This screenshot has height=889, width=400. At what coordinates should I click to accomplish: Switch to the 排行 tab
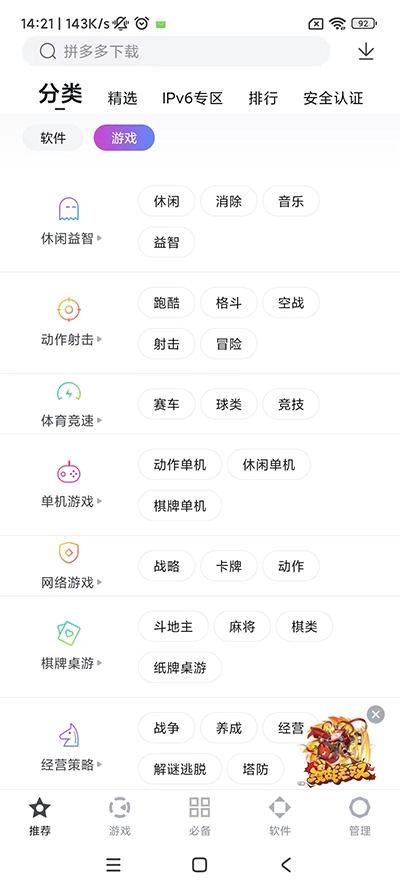coord(263,98)
